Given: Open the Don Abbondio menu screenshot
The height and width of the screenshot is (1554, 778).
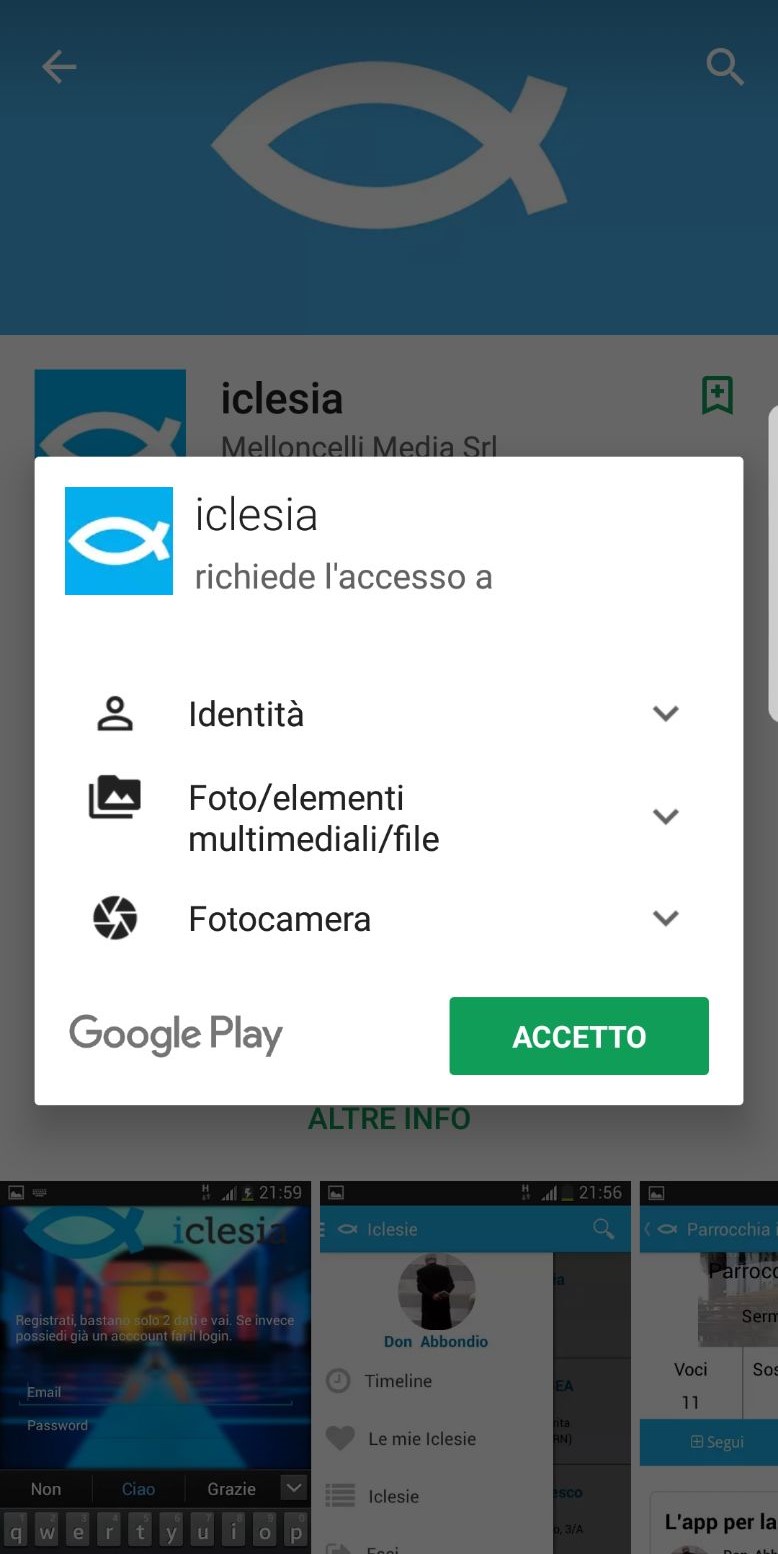Looking at the screenshot, I should point(475,1367).
